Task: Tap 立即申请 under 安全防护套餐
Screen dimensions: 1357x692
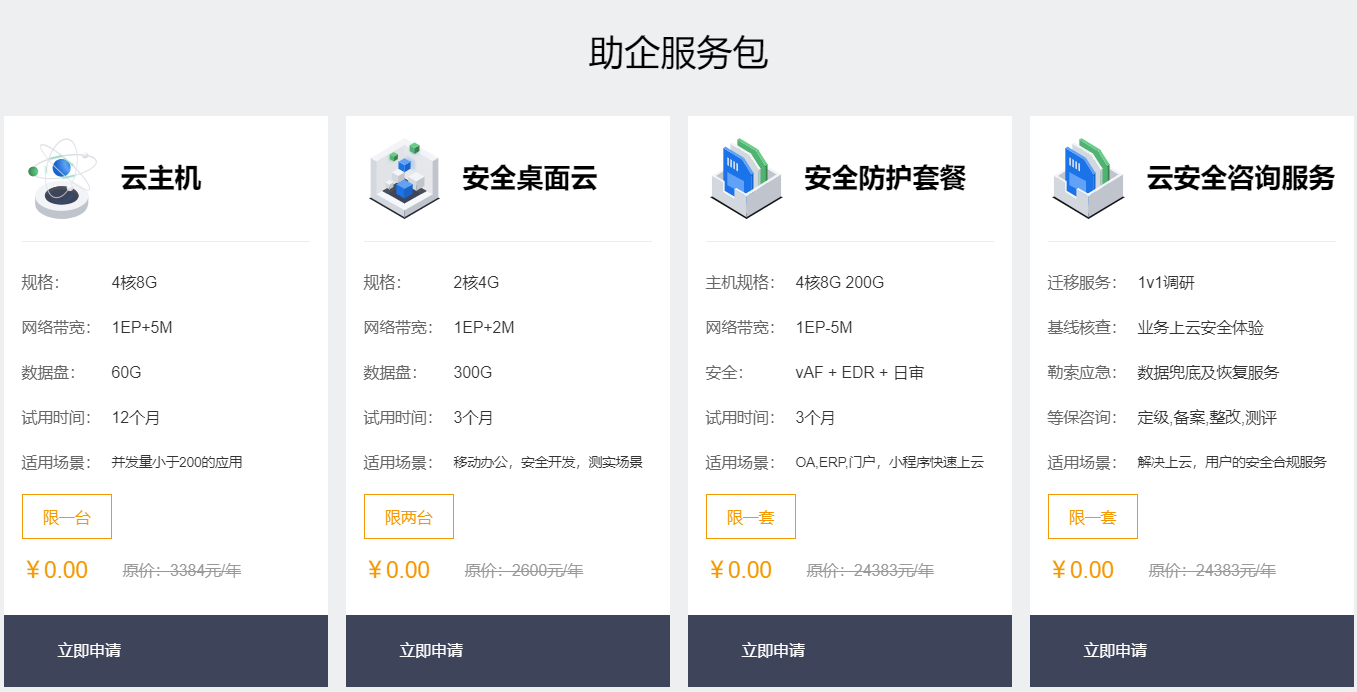Action: 773,650
